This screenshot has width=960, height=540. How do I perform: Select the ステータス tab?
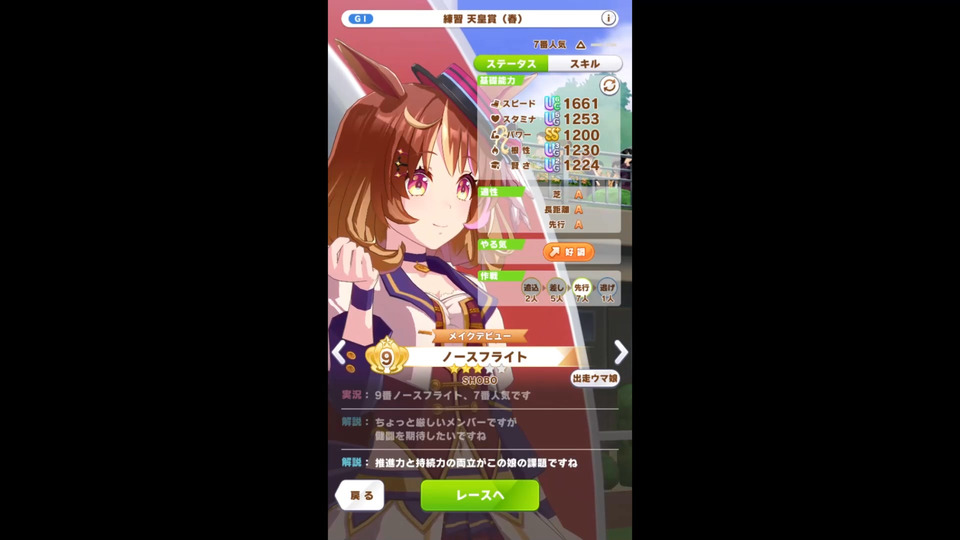pos(511,63)
